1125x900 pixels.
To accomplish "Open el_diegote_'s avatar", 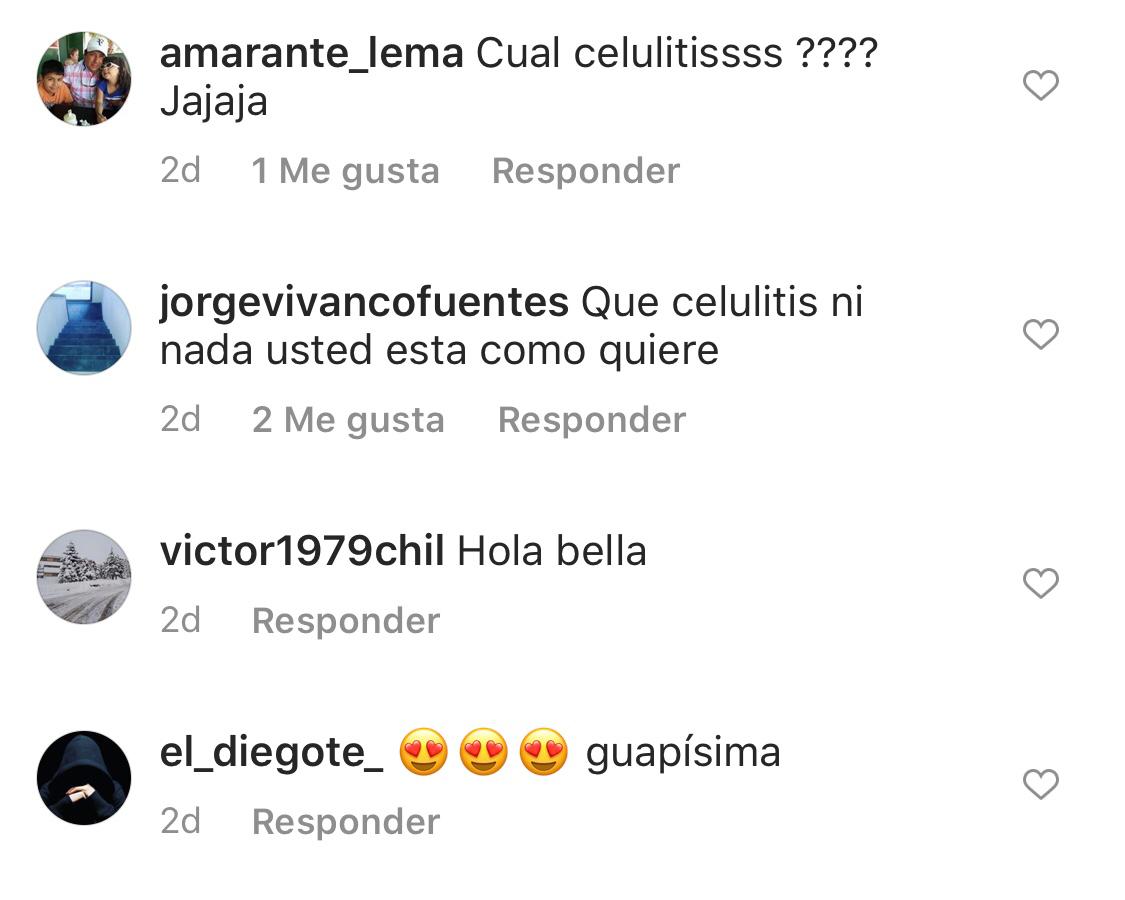I will (x=84, y=778).
